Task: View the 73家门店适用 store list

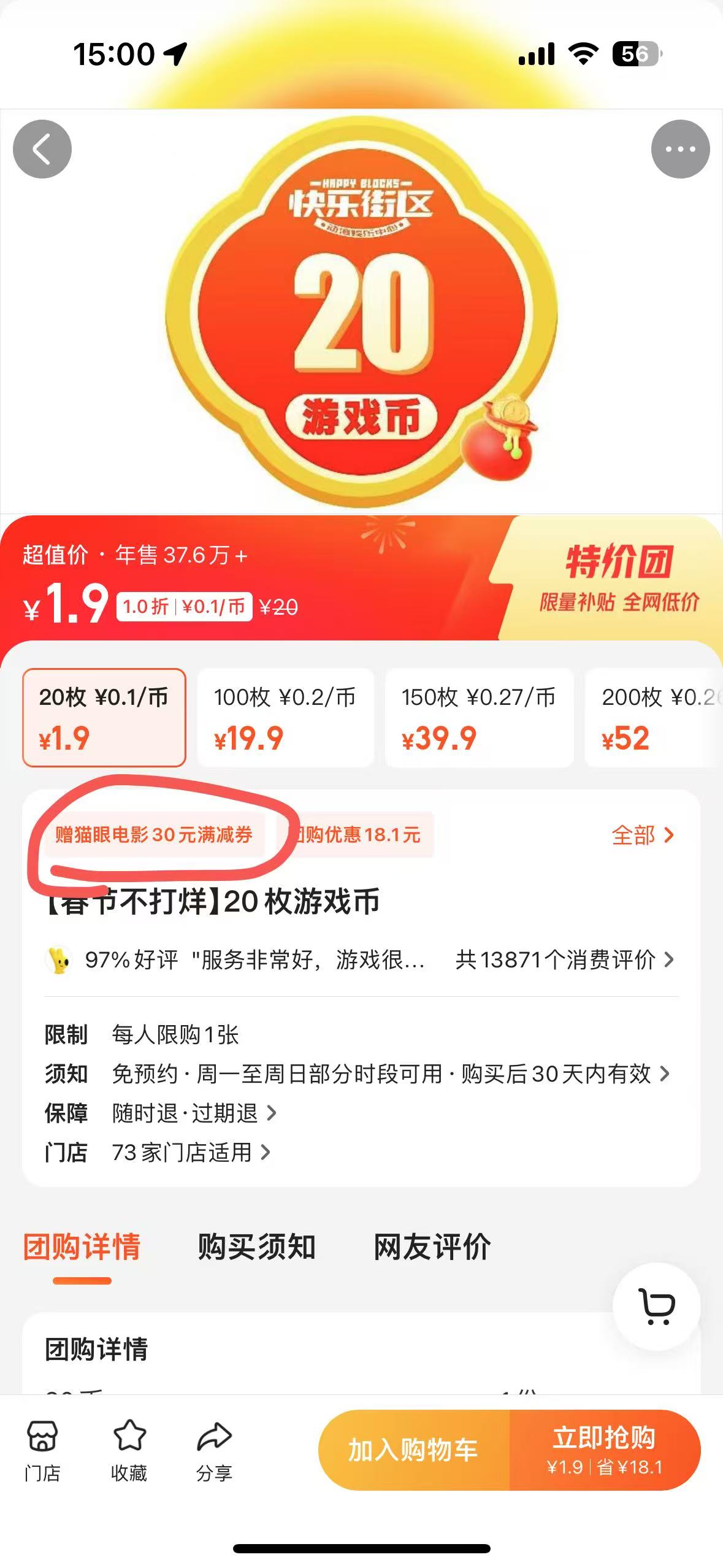Action: point(158,1152)
